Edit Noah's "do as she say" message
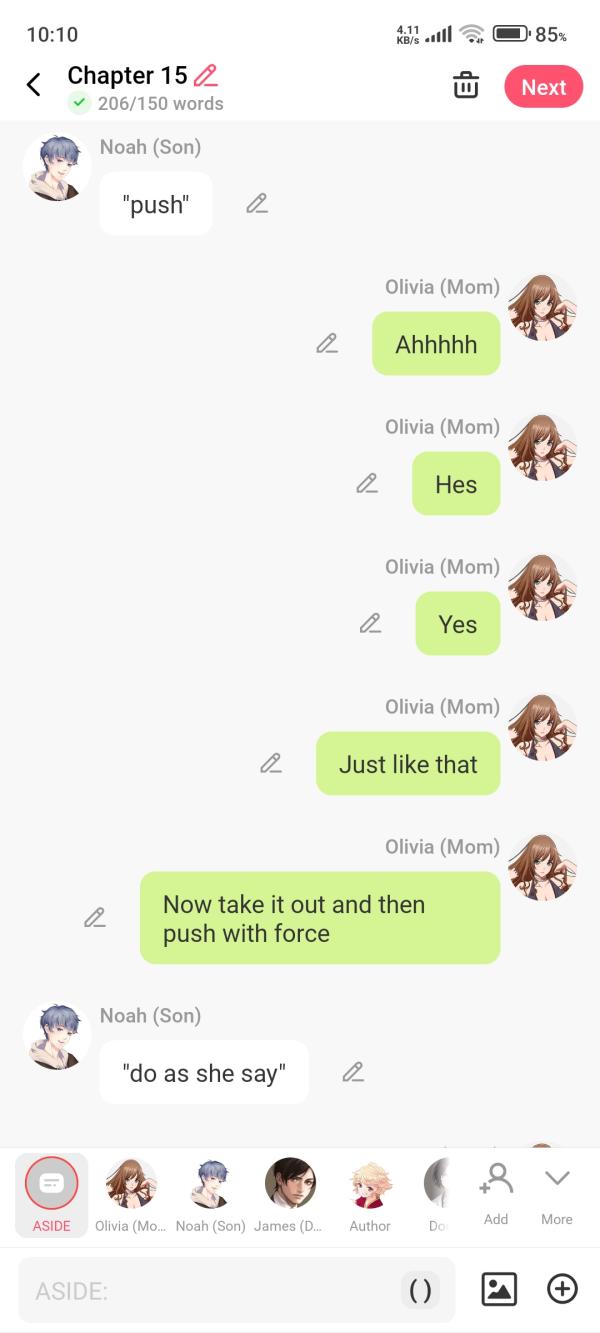600x1333 pixels. pos(352,1072)
